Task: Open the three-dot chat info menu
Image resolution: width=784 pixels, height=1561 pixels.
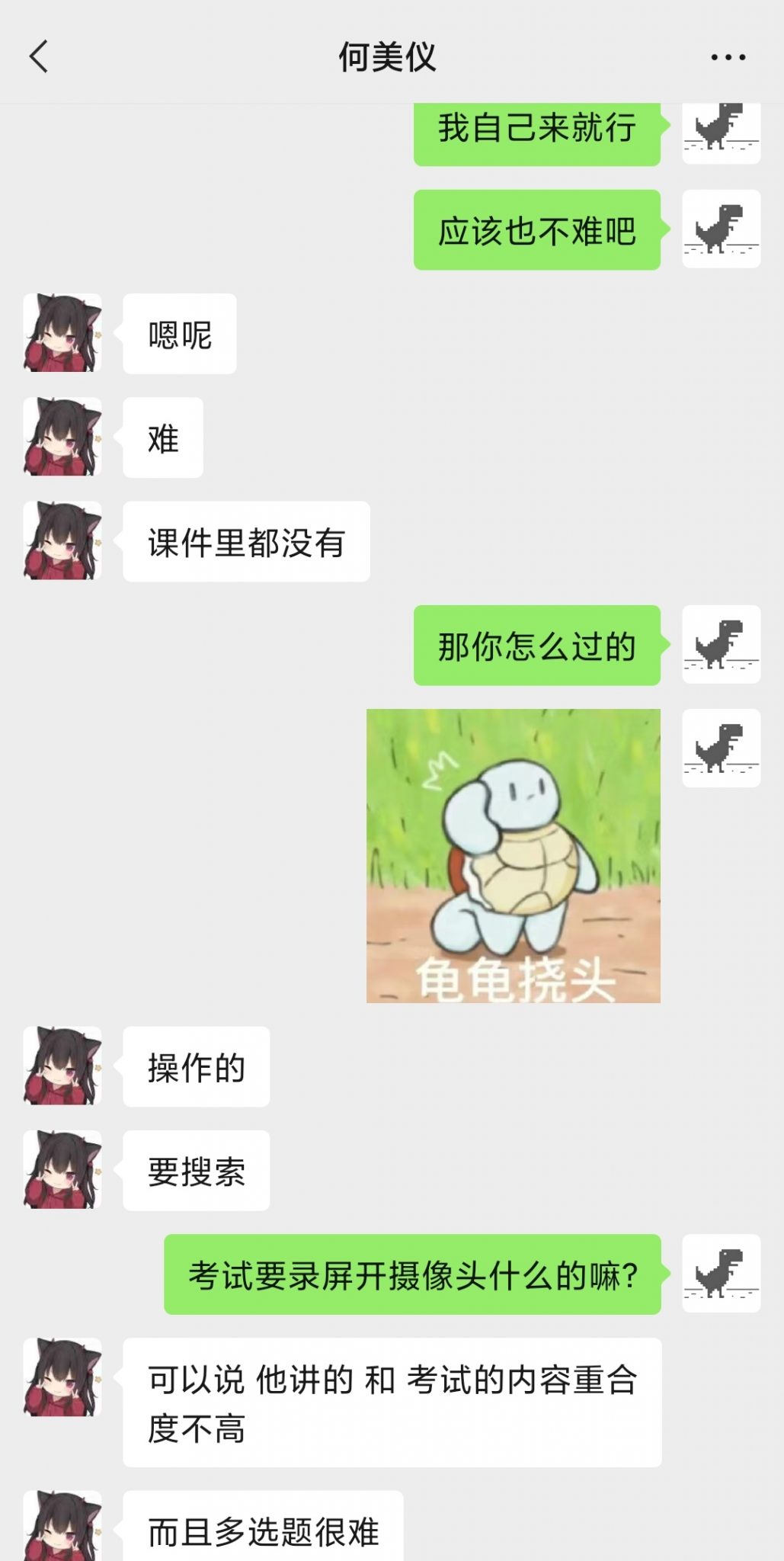Action: click(x=728, y=57)
